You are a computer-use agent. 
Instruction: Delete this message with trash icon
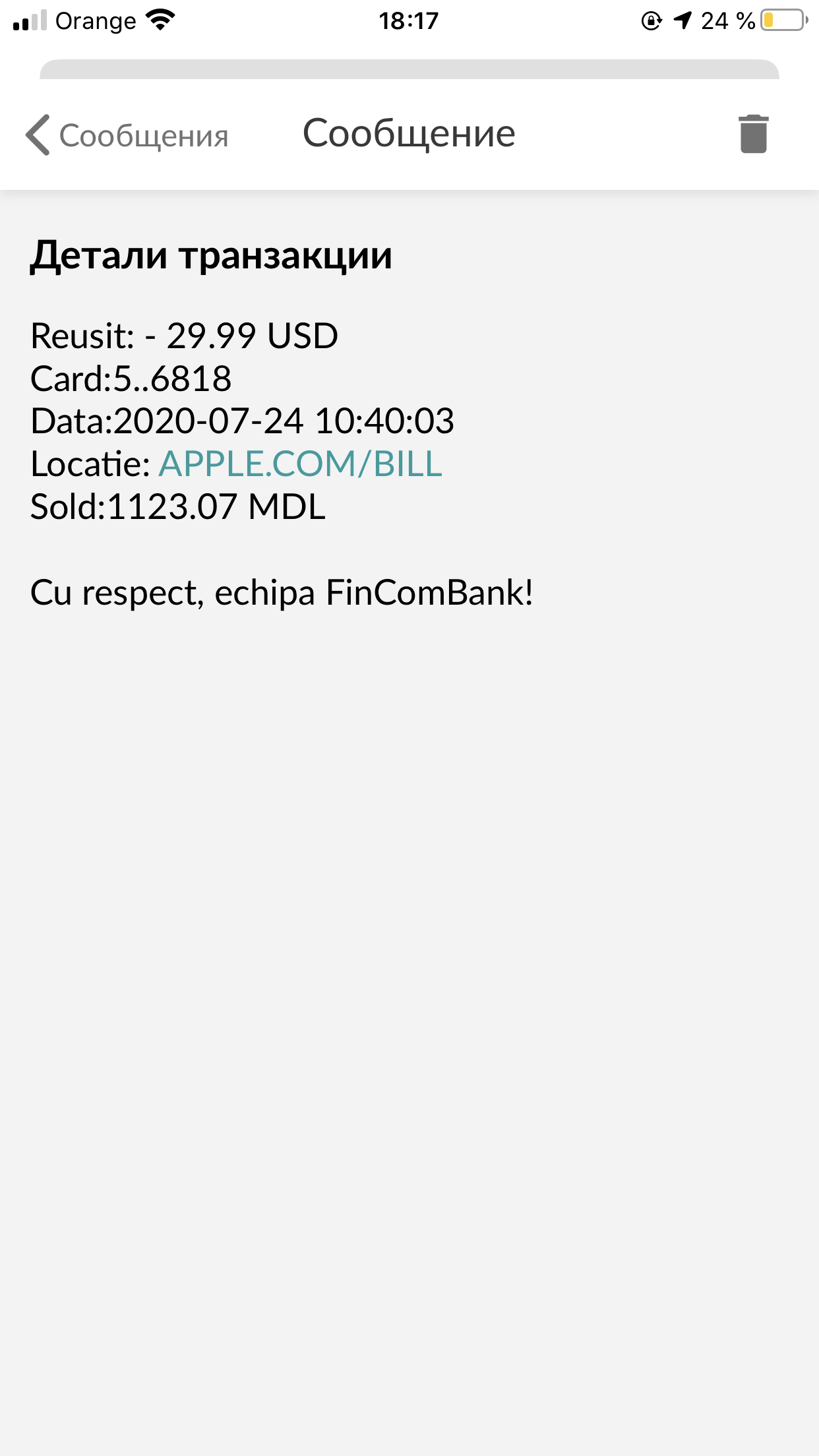(753, 134)
